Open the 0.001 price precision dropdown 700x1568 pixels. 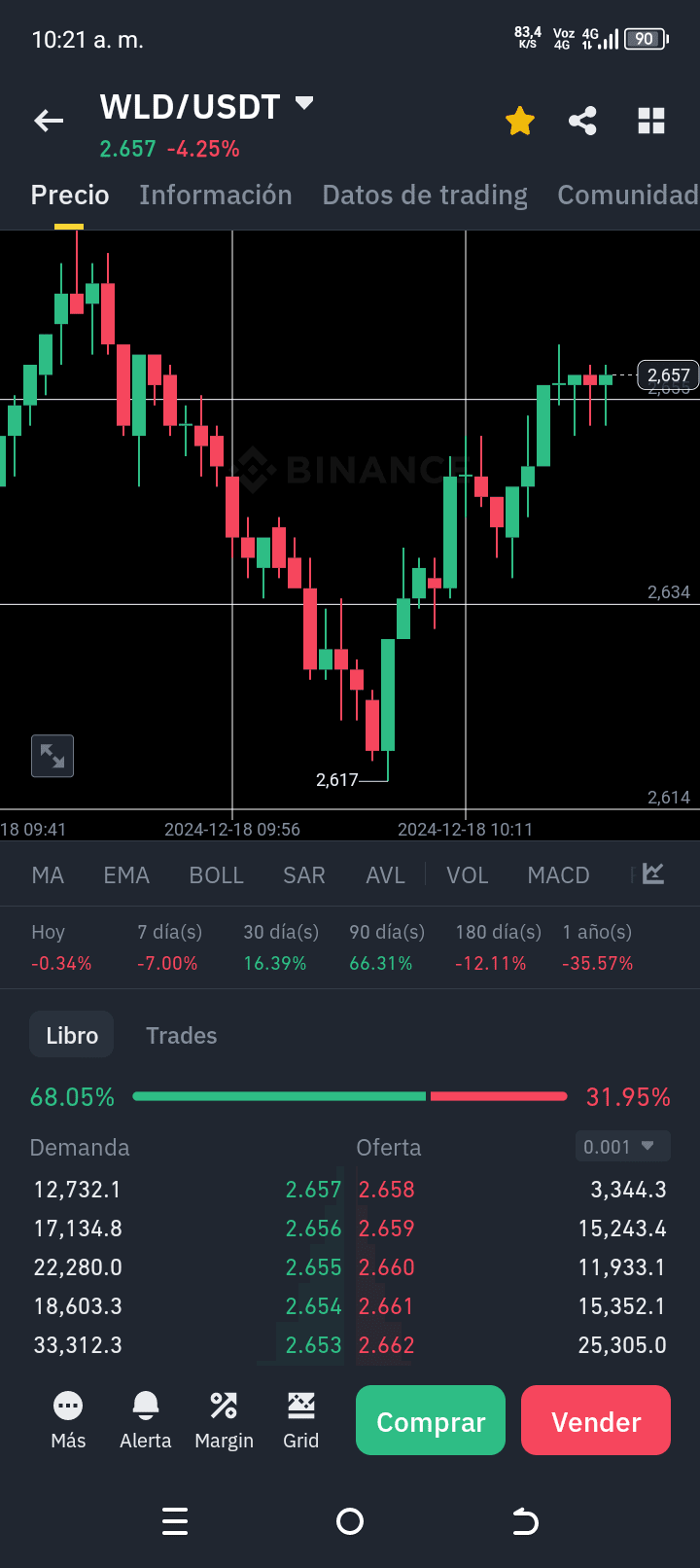pos(622,1147)
